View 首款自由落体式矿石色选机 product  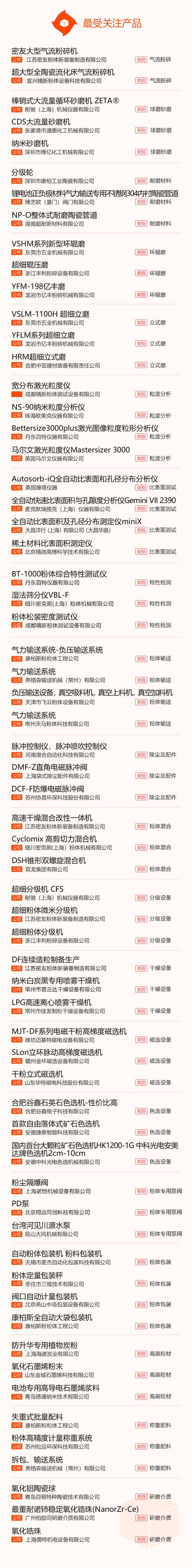point(55,1124)
